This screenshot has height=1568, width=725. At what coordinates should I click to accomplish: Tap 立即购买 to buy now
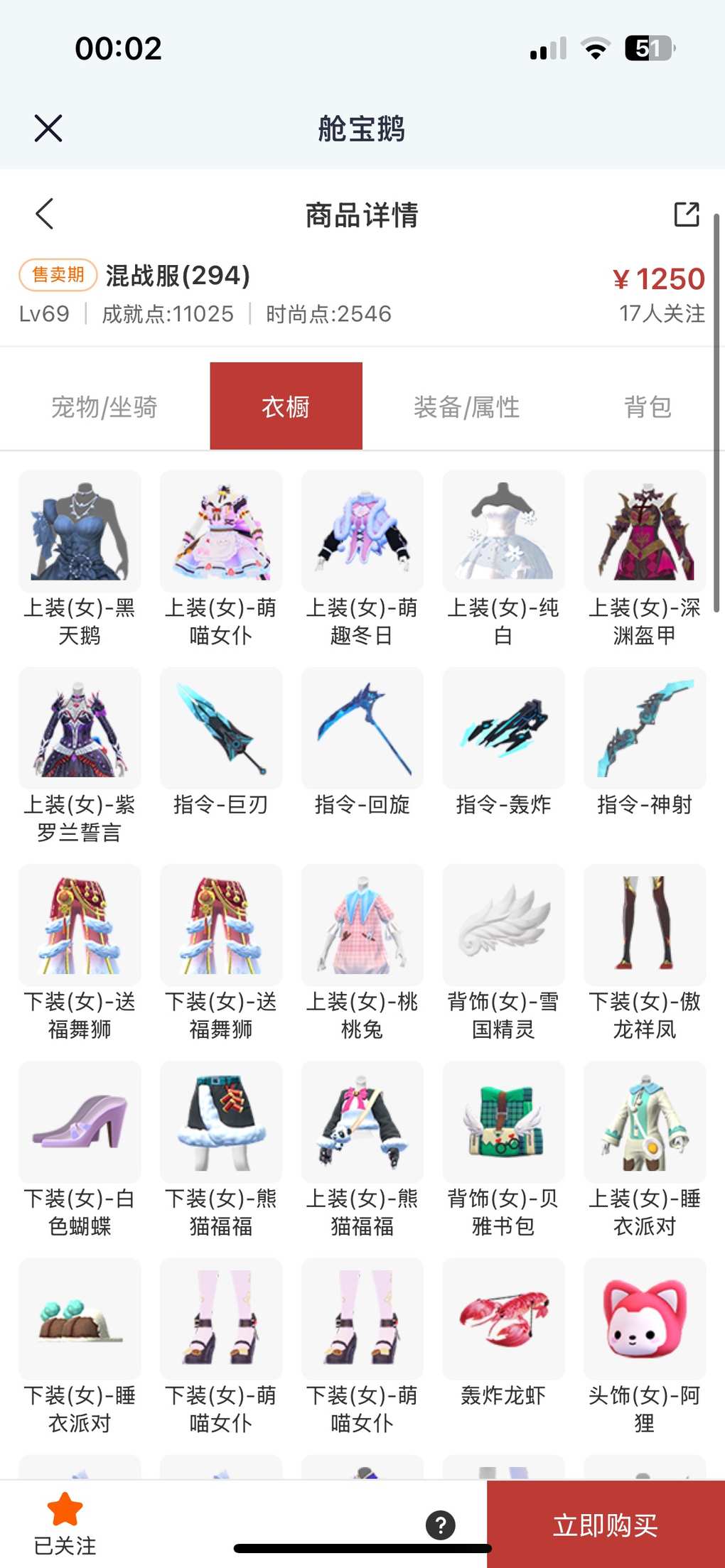(x=606, y=1524)
